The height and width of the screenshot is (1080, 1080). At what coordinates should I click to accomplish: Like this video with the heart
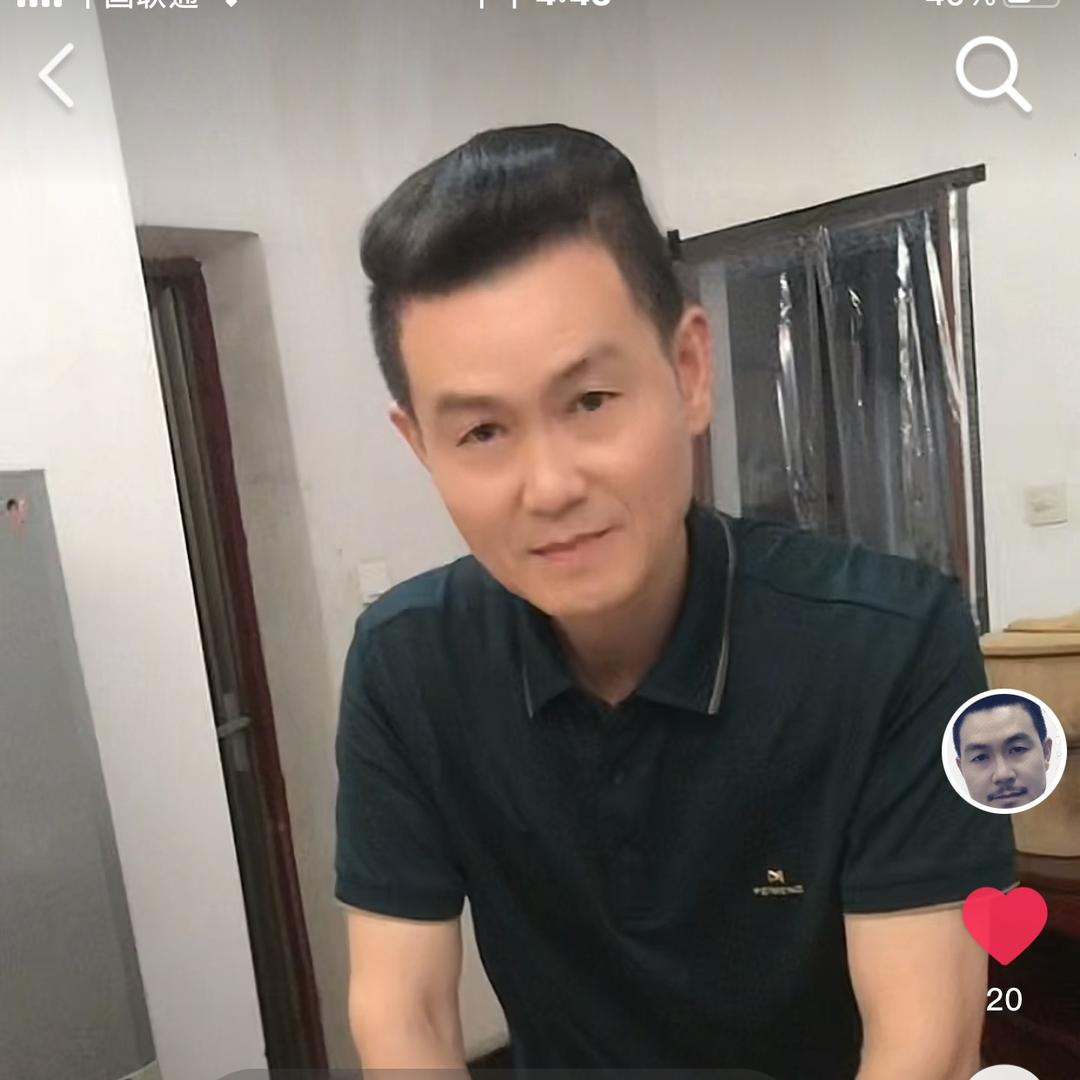pos(1004,925)
